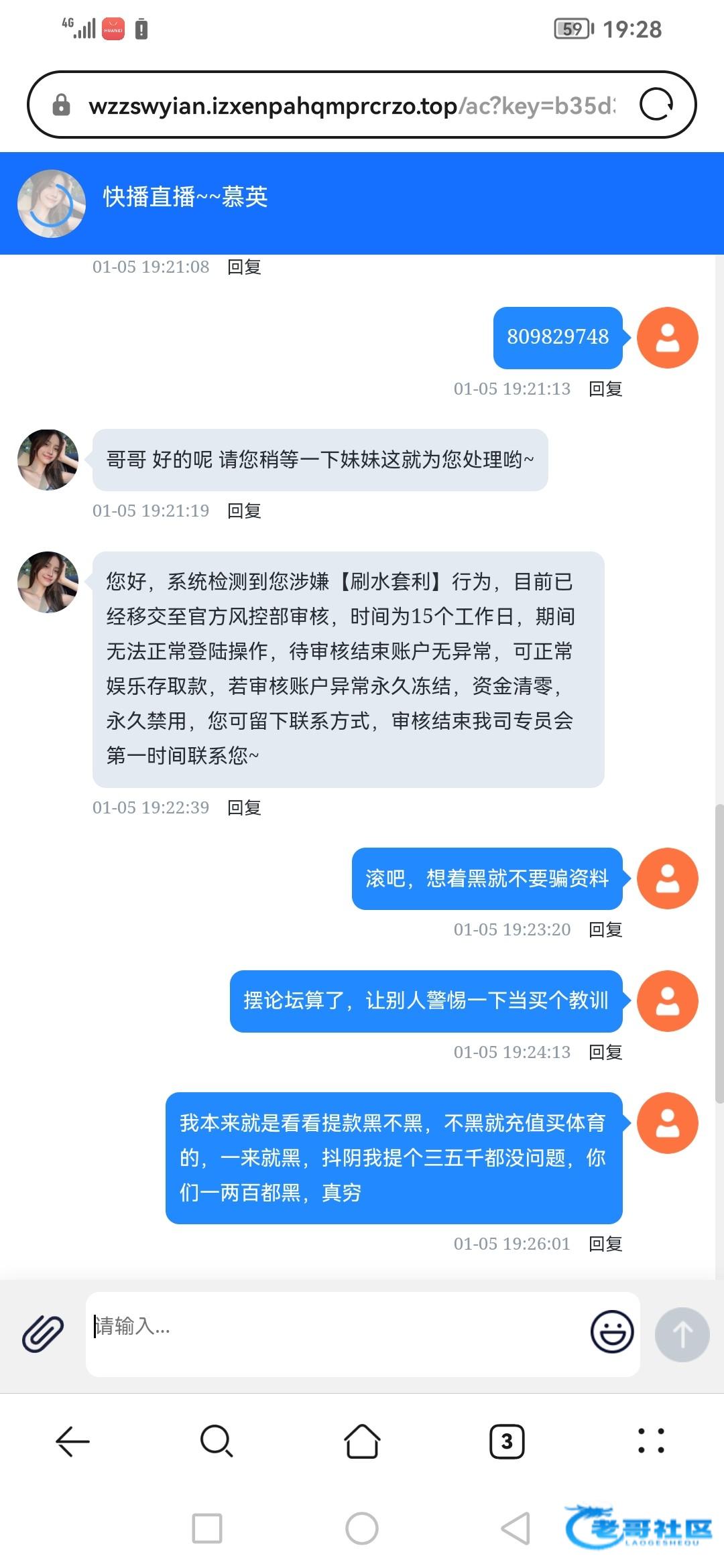The height and width of the screenshot is (1568, 724).
Task: Open the 慕英 avatar in the header
Action: pyautogui.click(x=52, y=204)
